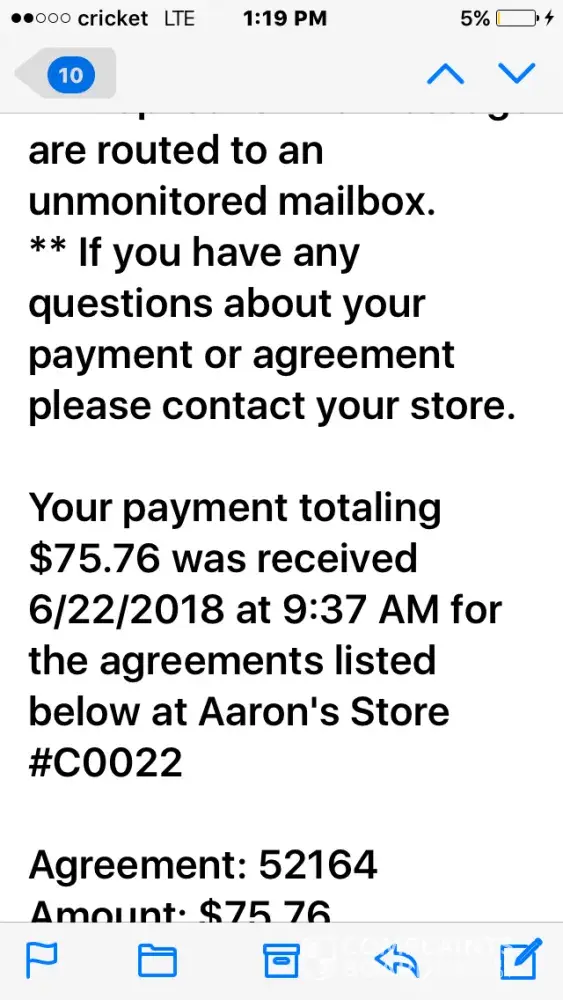Compose a new email
563x1000 pixels.
point(521,959)
